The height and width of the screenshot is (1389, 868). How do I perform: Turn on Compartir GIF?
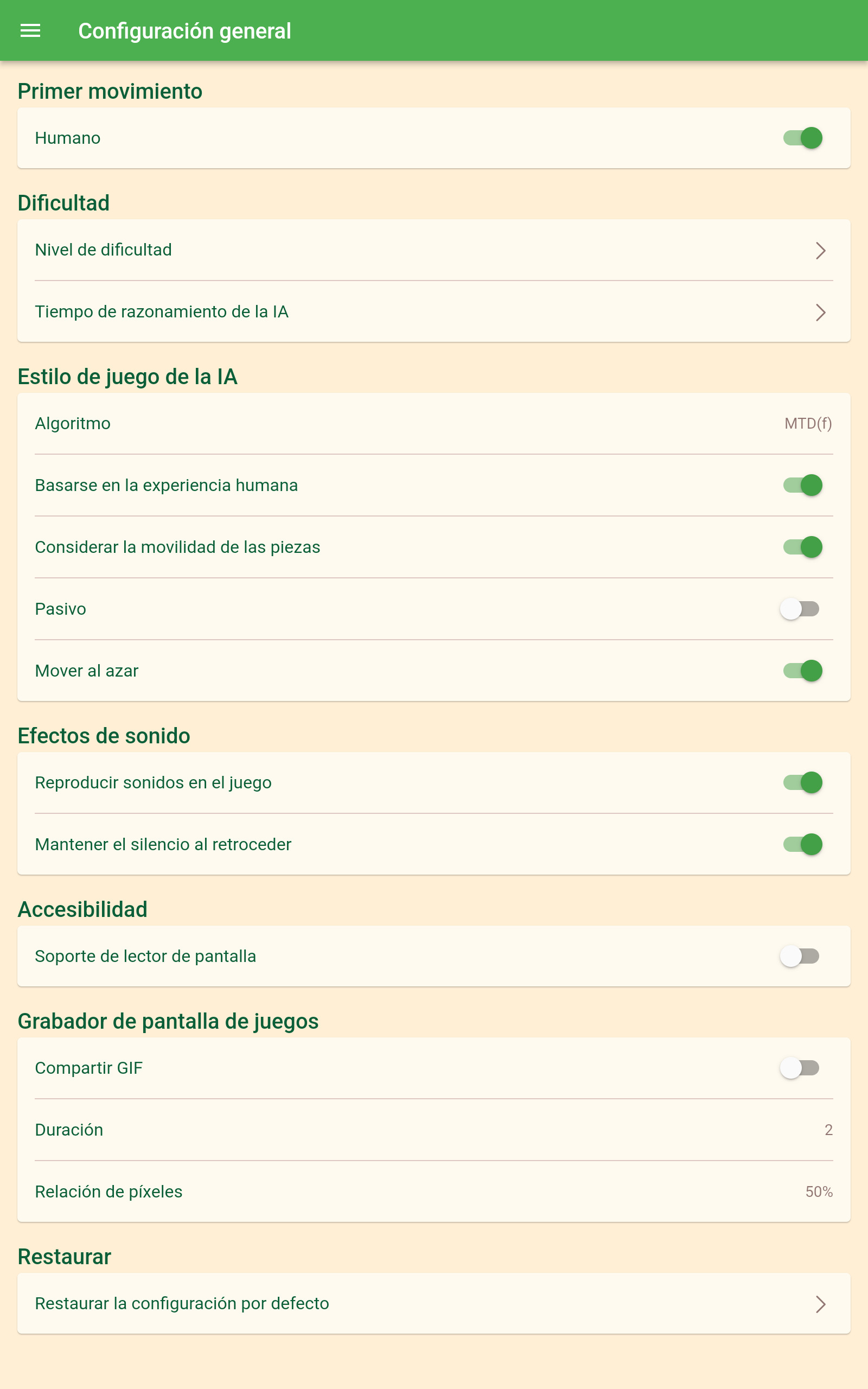click(799, 1068)
